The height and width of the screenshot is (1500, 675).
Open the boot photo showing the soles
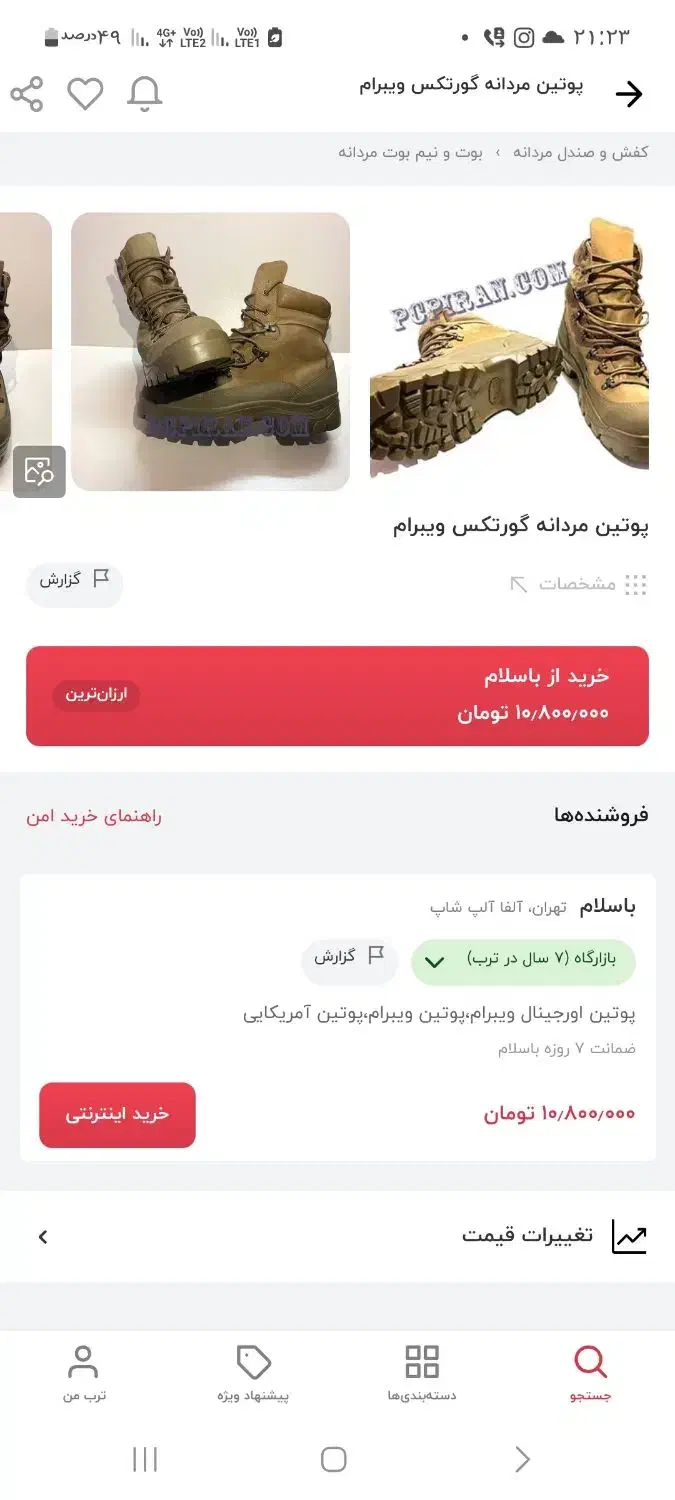click(509, 351)
